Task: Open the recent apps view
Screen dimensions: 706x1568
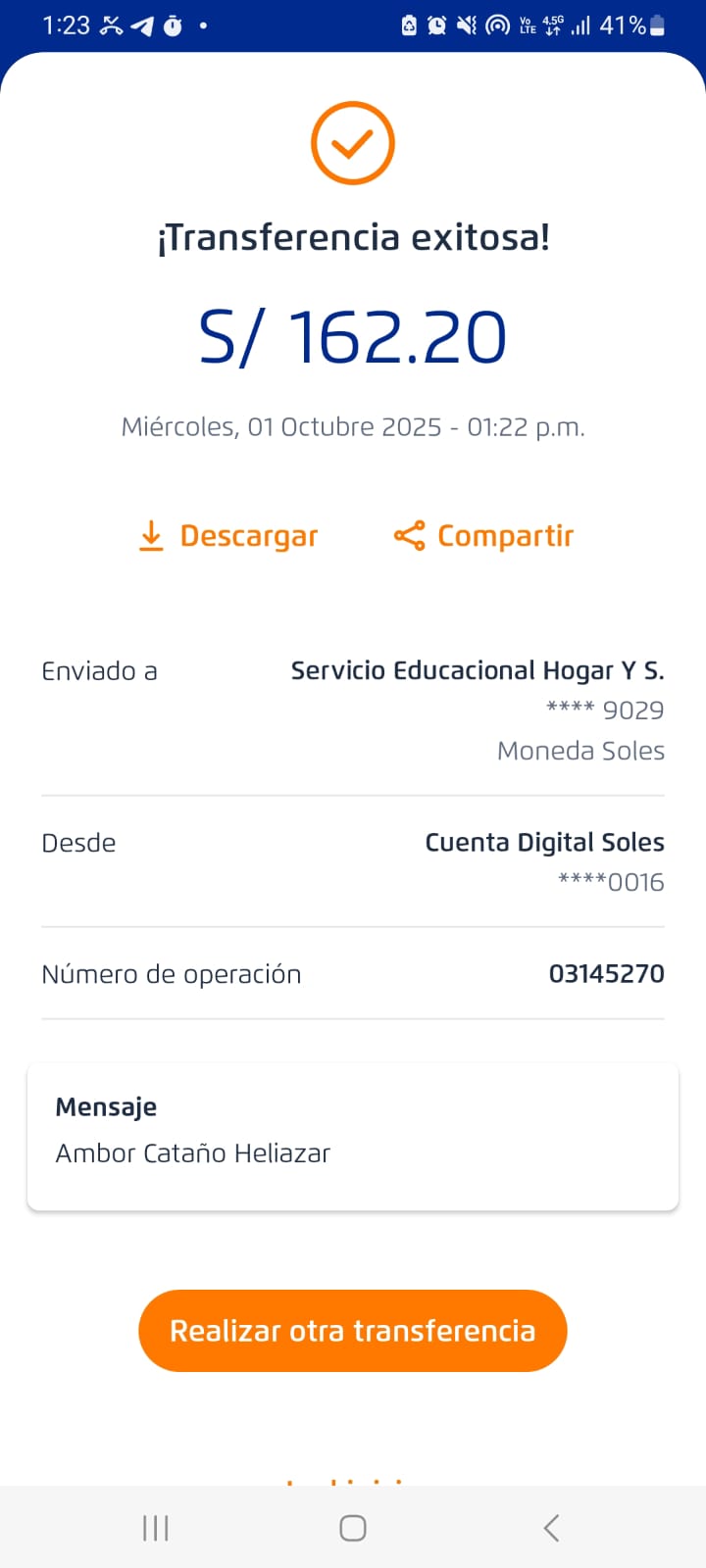Action: (x=155, y=1528)
